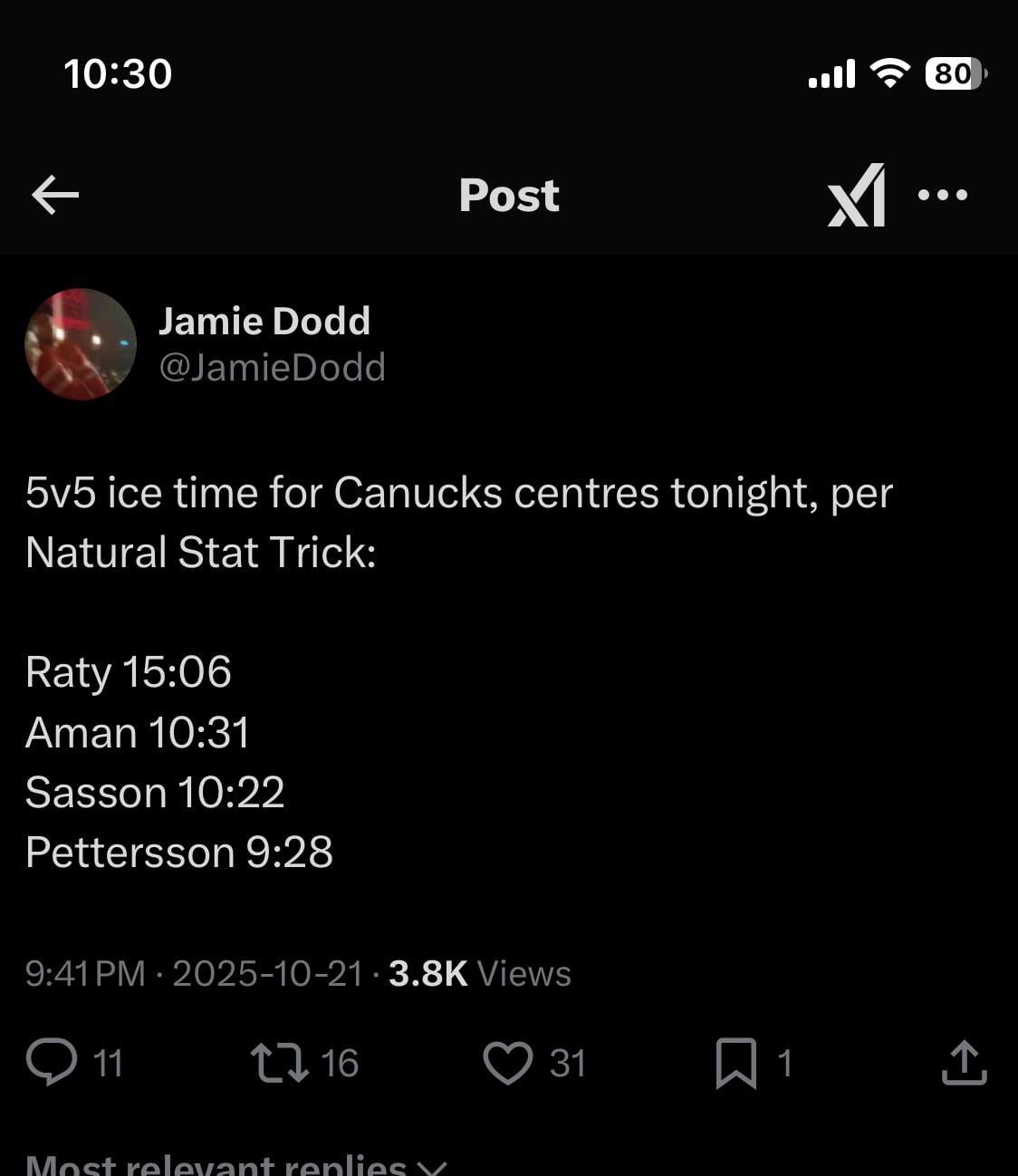Image resolution: width=1018 pixels, height=1176 pixels.
Task: Like the Canucks centres post
Action: click(508, 1063)
